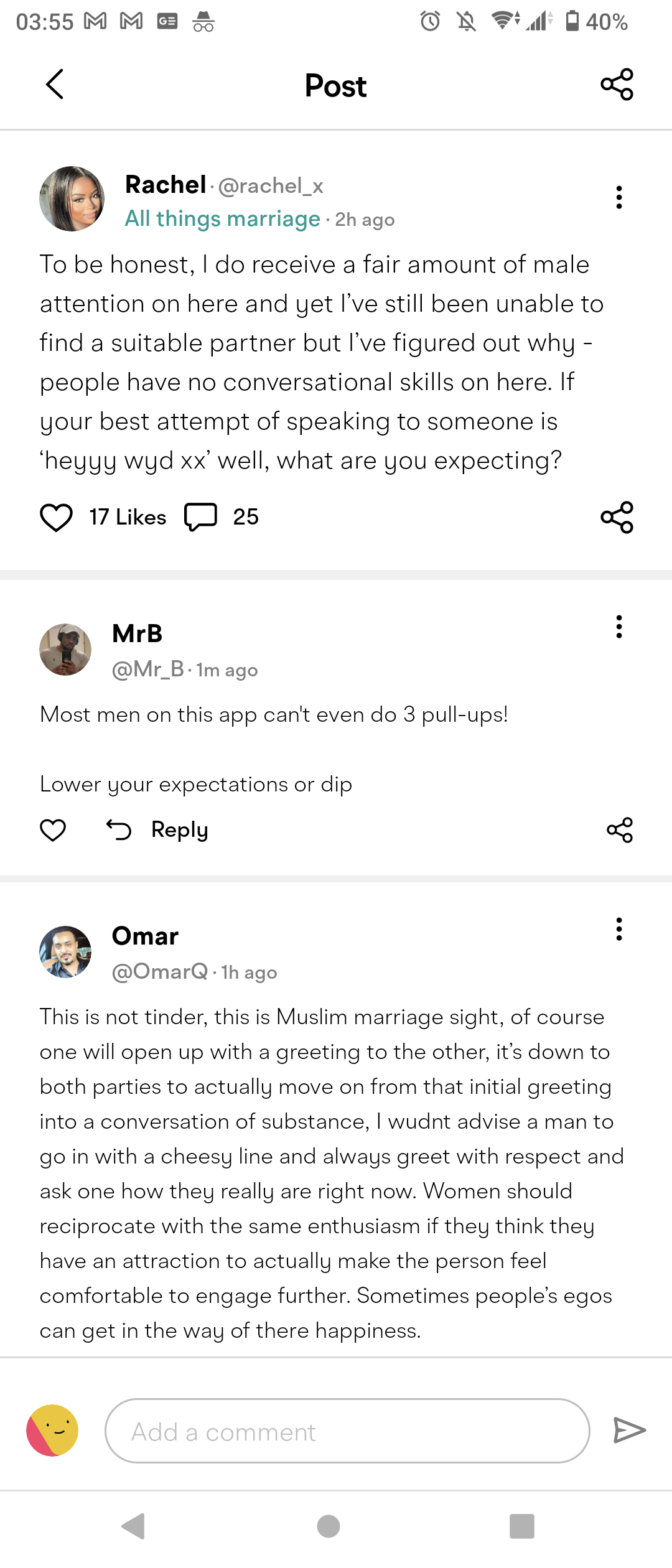
Task: Open the options menu on Rachel's post
Action: 618,197
